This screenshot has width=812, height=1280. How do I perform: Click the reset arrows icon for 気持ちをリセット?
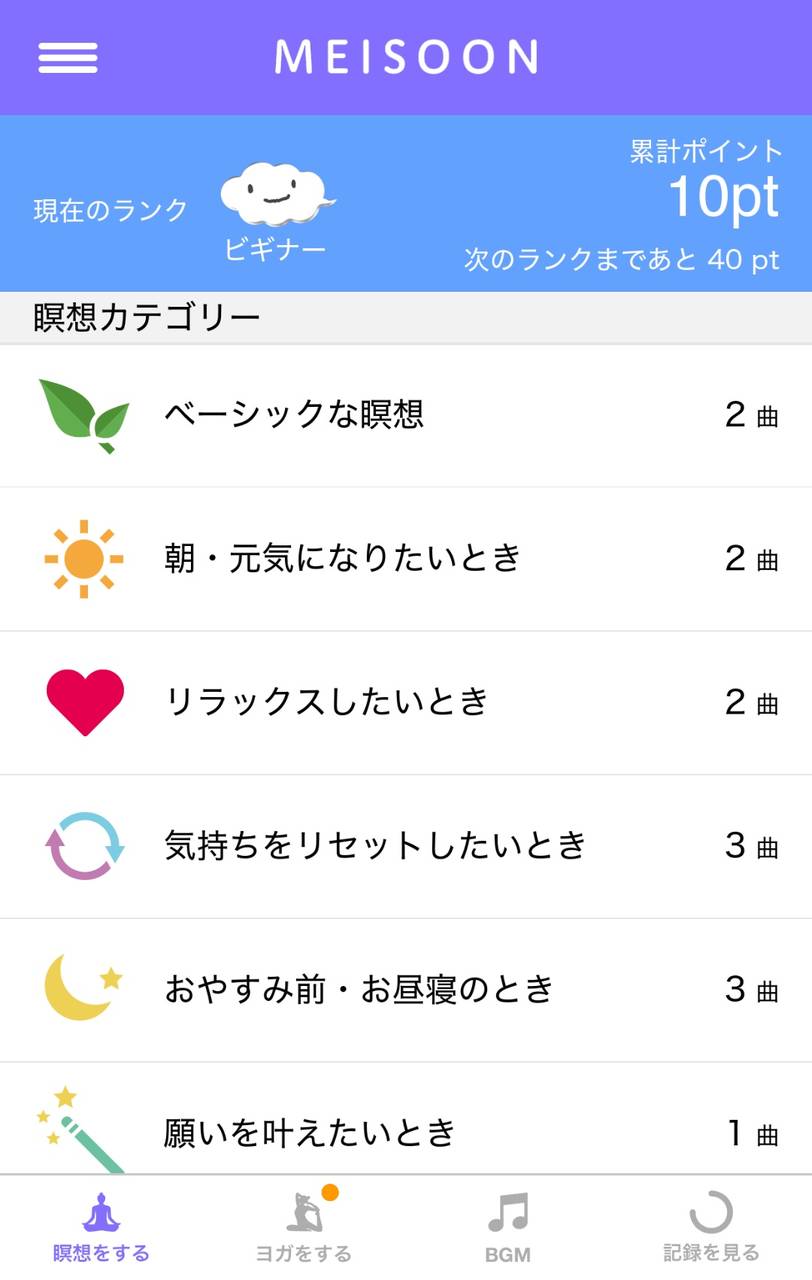click(x=86, y=845)
